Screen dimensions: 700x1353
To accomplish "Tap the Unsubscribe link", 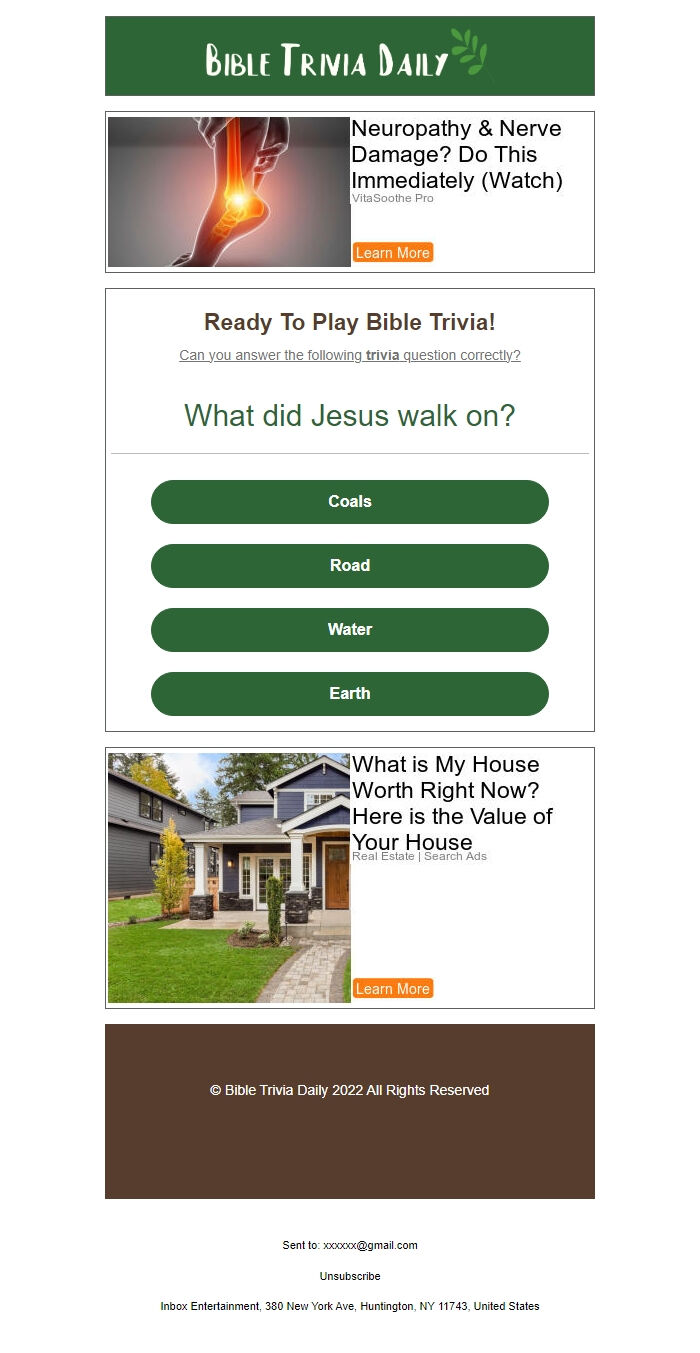I will [x=350, y=1276].
